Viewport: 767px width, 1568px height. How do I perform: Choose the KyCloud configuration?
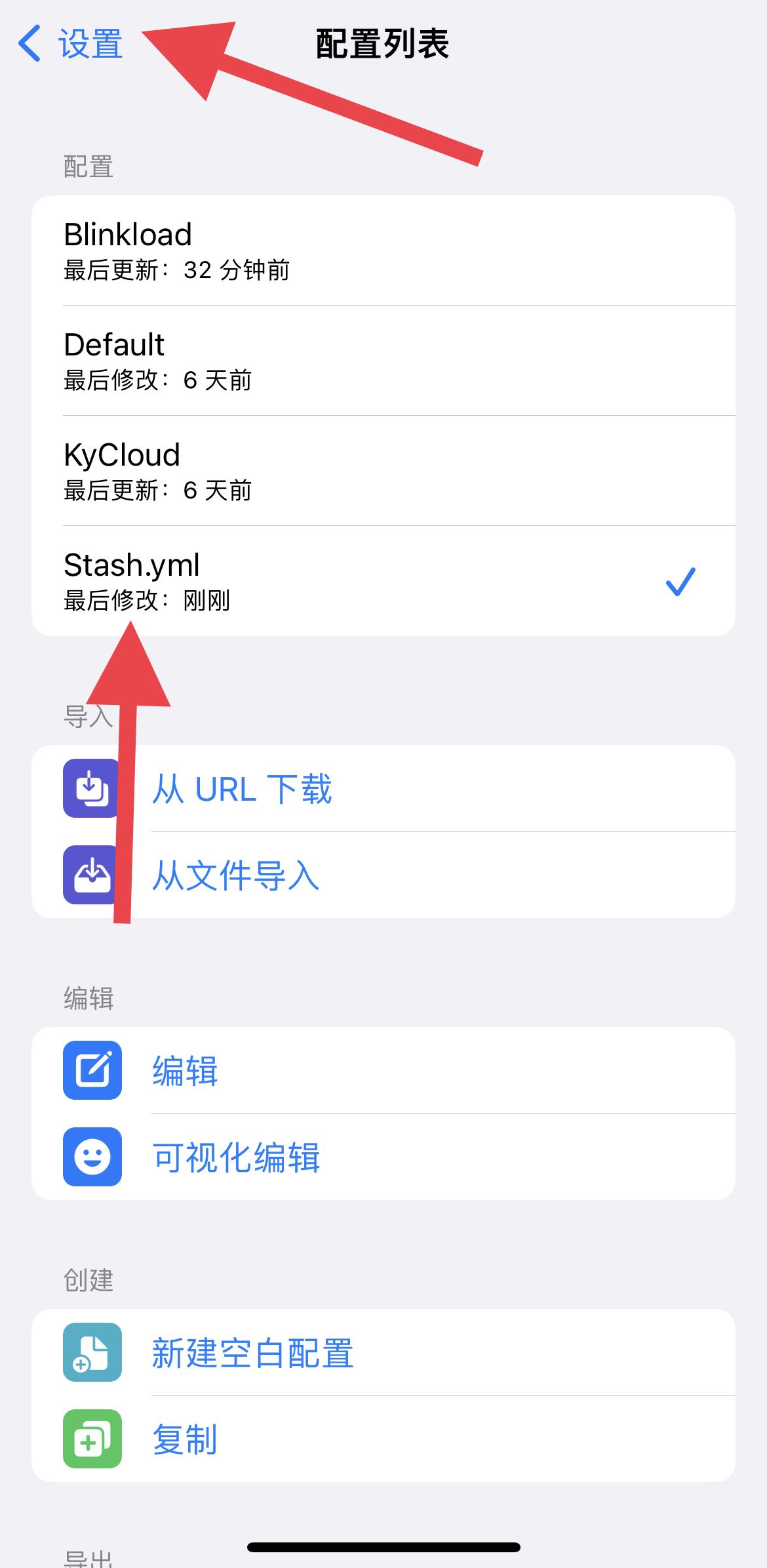[x=383, y=471]
